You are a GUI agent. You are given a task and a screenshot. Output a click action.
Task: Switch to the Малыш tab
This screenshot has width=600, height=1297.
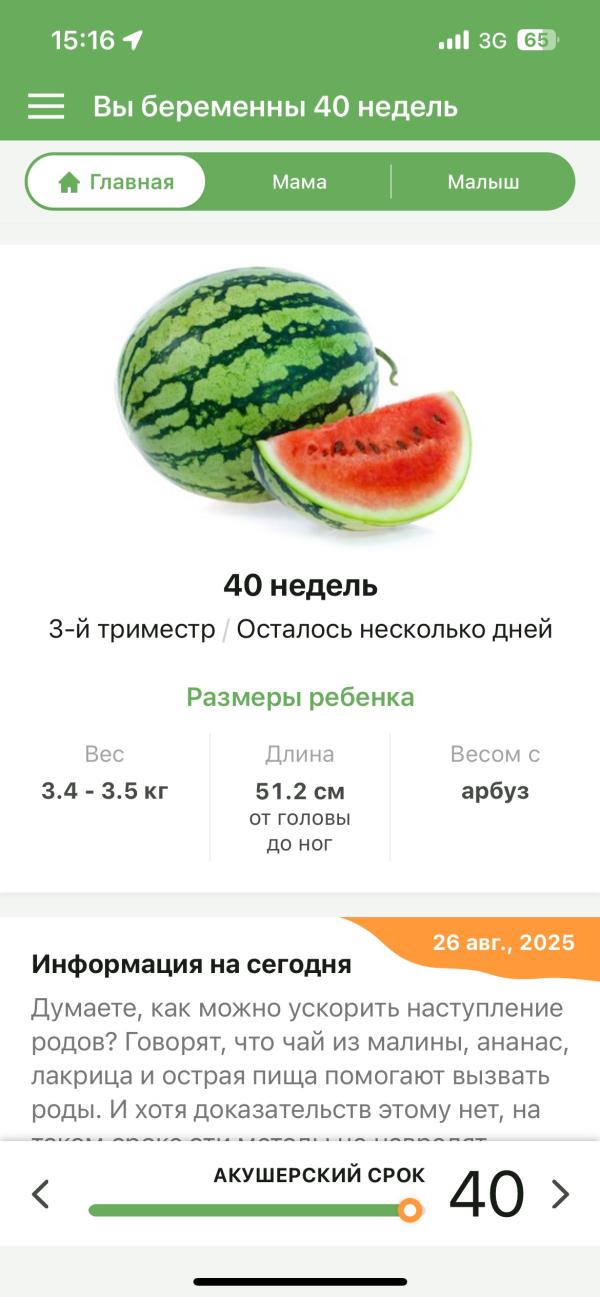[483, 182]
